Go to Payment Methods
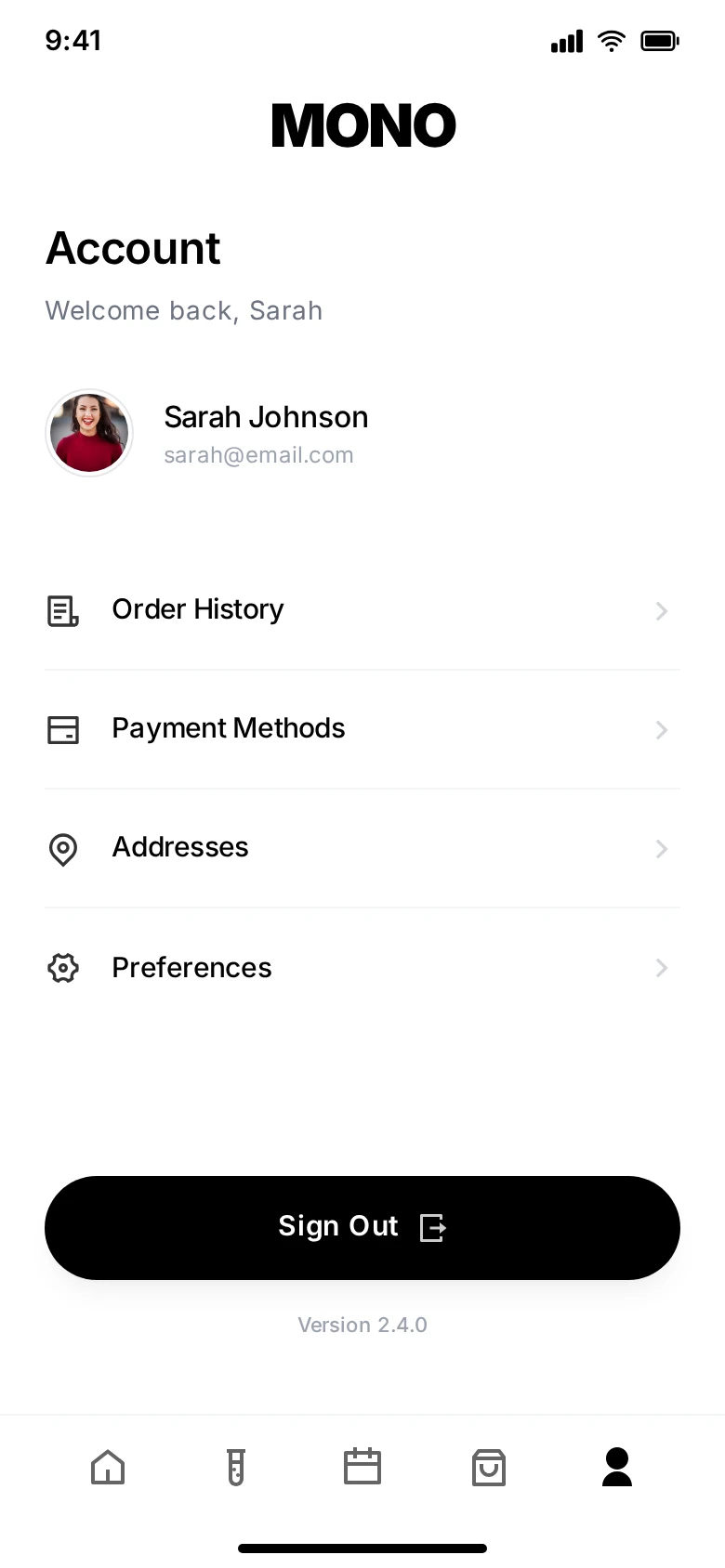 pyautogui.click(x=362, y=729)
